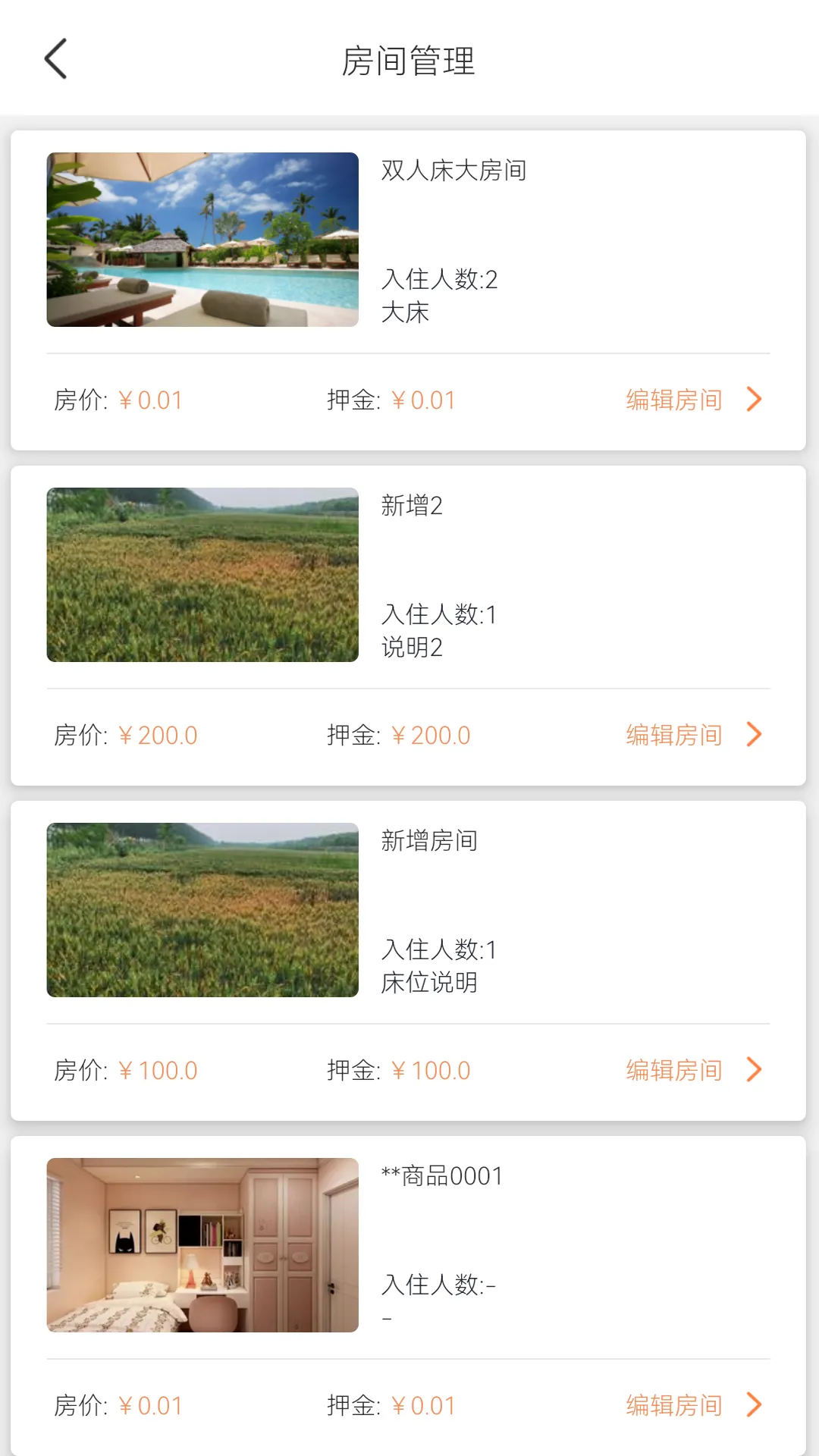The width and height of the screenshot is (819, 1456).
Task: Open 编辑房间 for **商品0001
Action: (x=672, y=1404)
